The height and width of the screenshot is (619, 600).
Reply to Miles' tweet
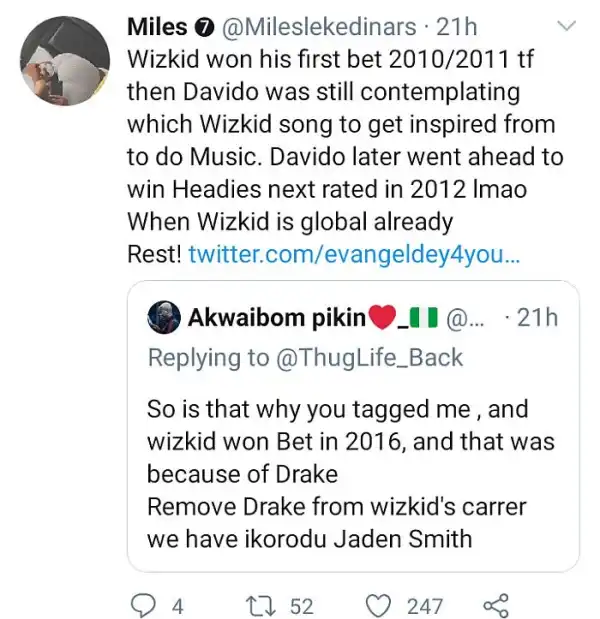pos(146,603)
